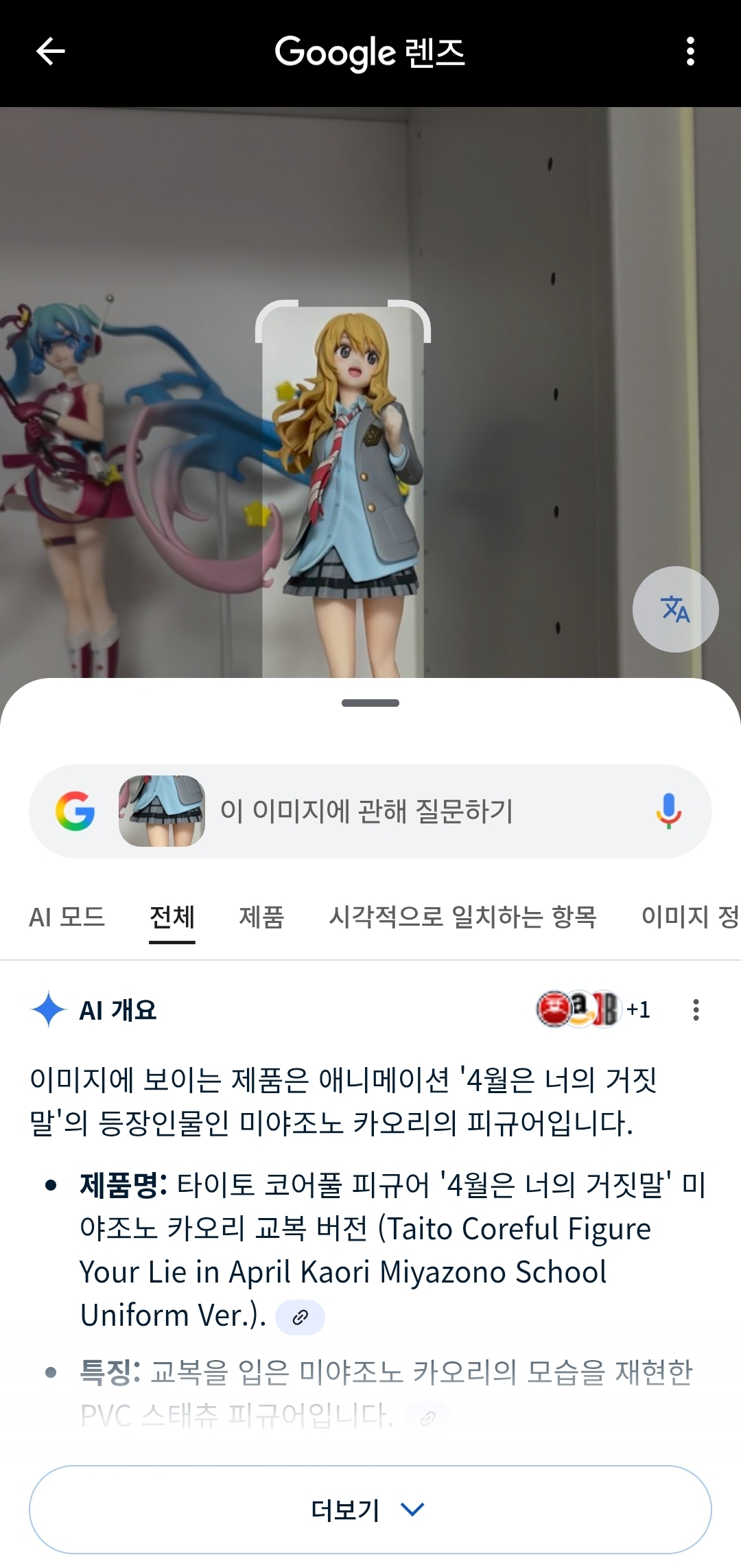Open AI 개요 options menu
Screen dimensions: 741x1568
tap(696, 1009)
